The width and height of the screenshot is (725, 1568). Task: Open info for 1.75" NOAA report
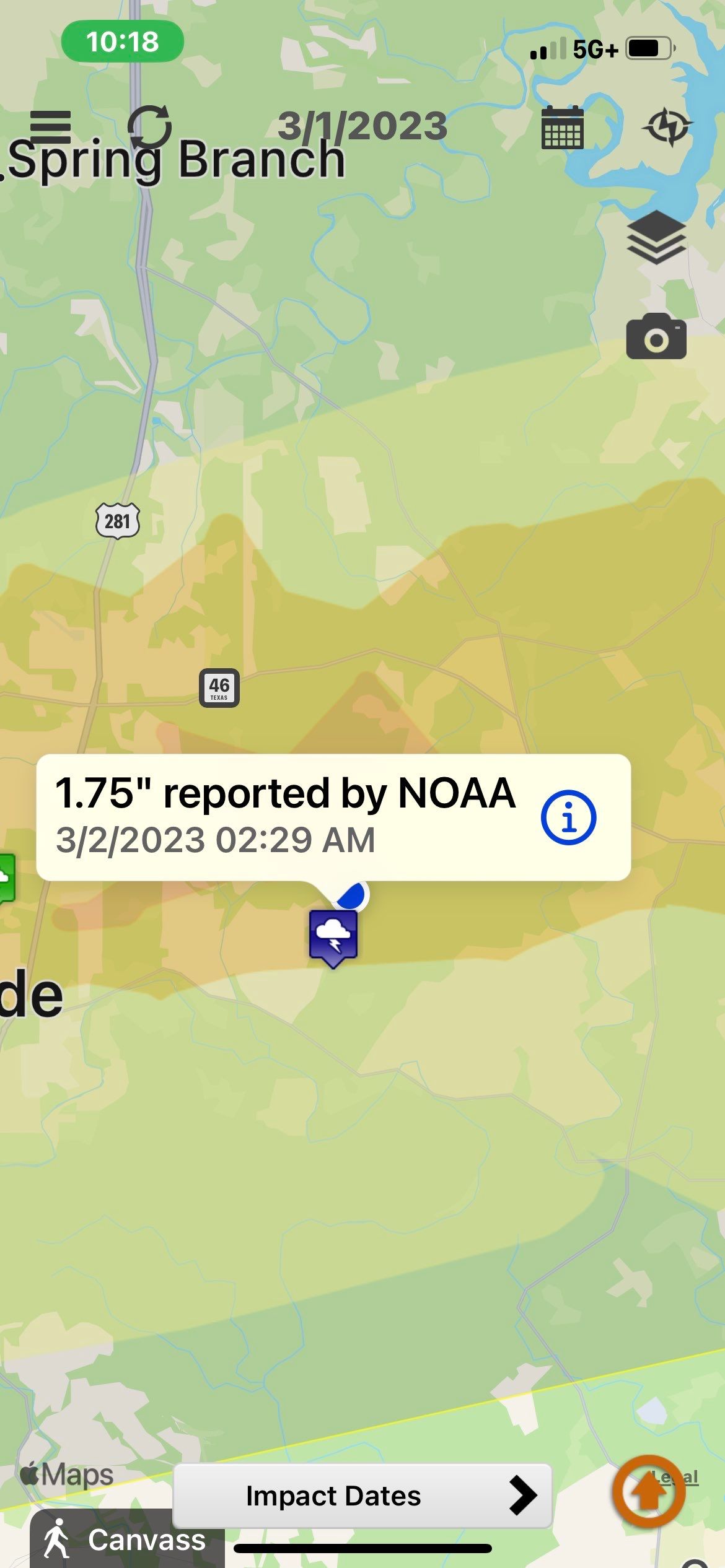568,817
